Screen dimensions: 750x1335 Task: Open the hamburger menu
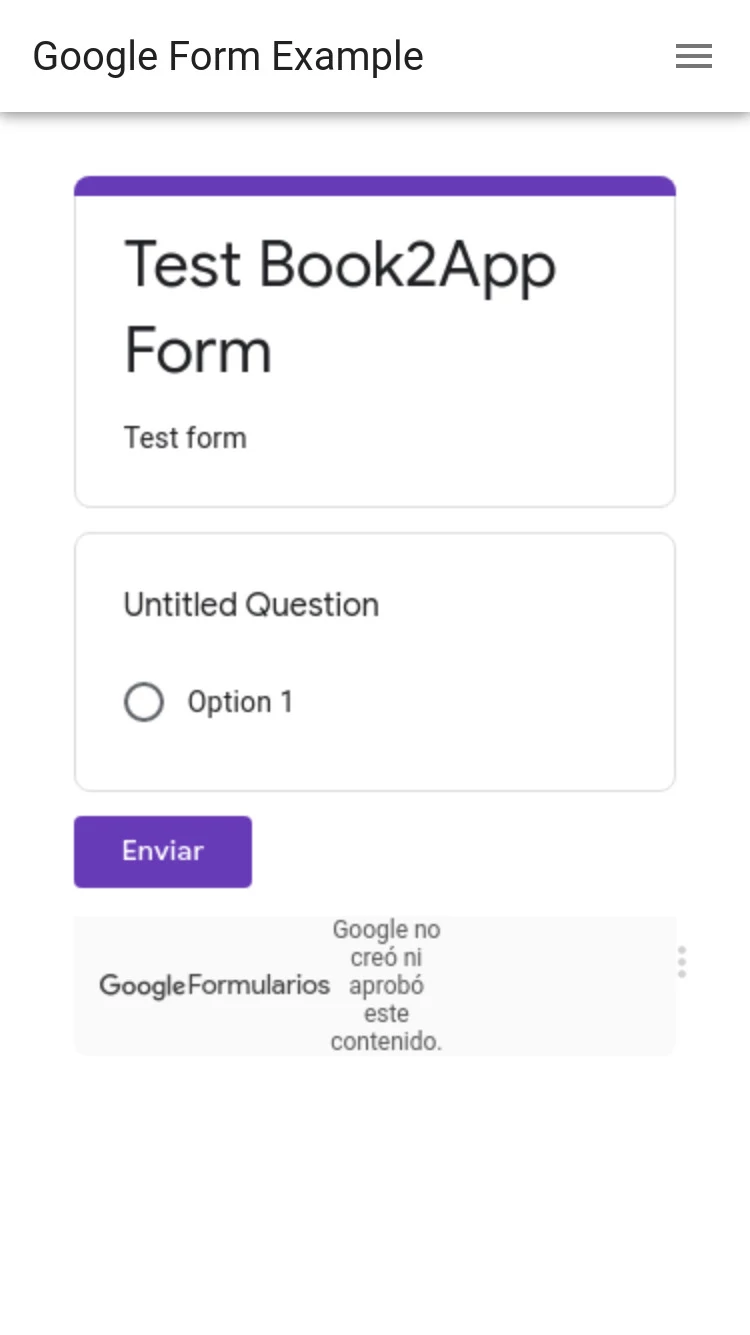click(693, 57)
